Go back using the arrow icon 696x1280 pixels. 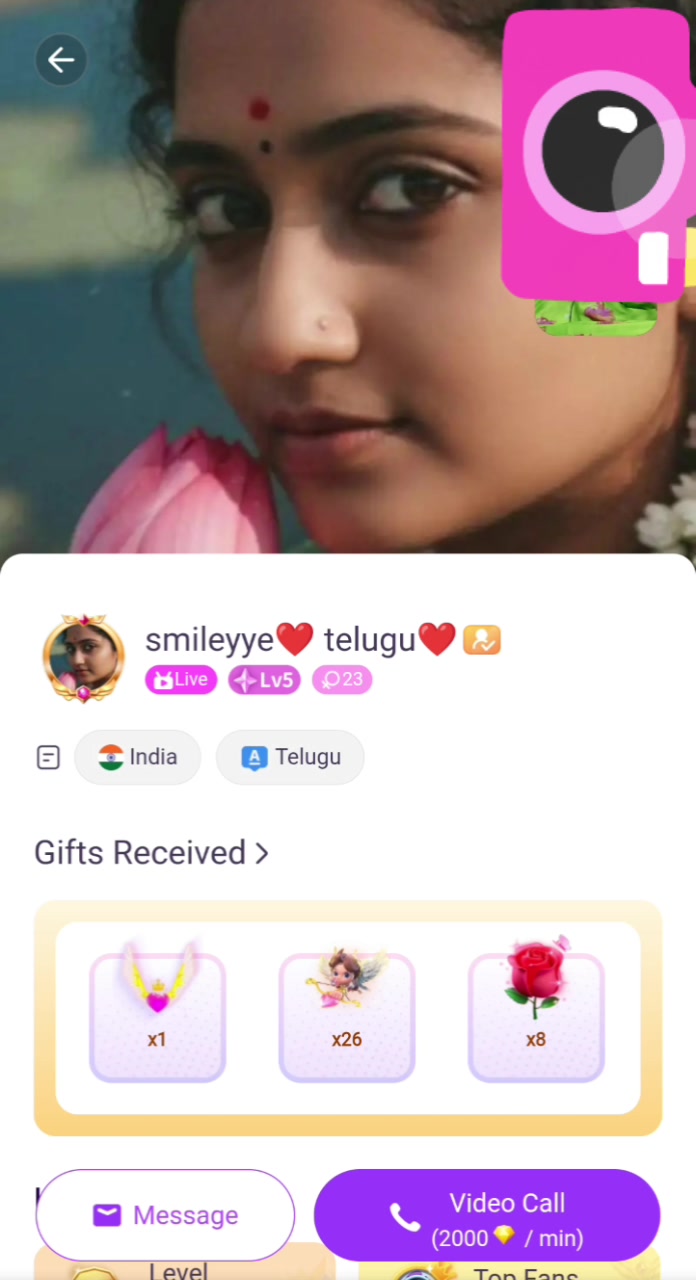click(61, 61)
